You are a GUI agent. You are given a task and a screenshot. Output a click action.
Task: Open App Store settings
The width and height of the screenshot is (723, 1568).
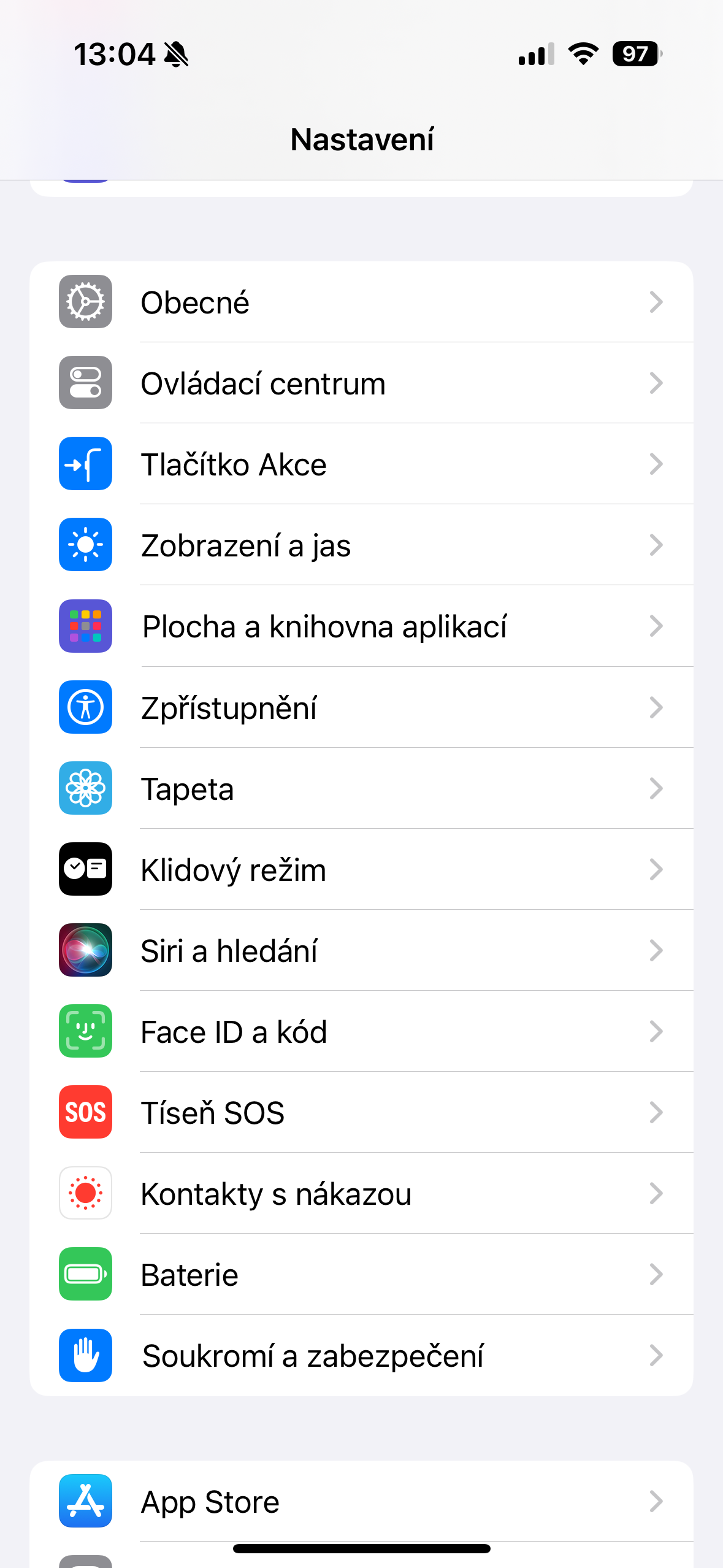click(x=361, y=1501)
